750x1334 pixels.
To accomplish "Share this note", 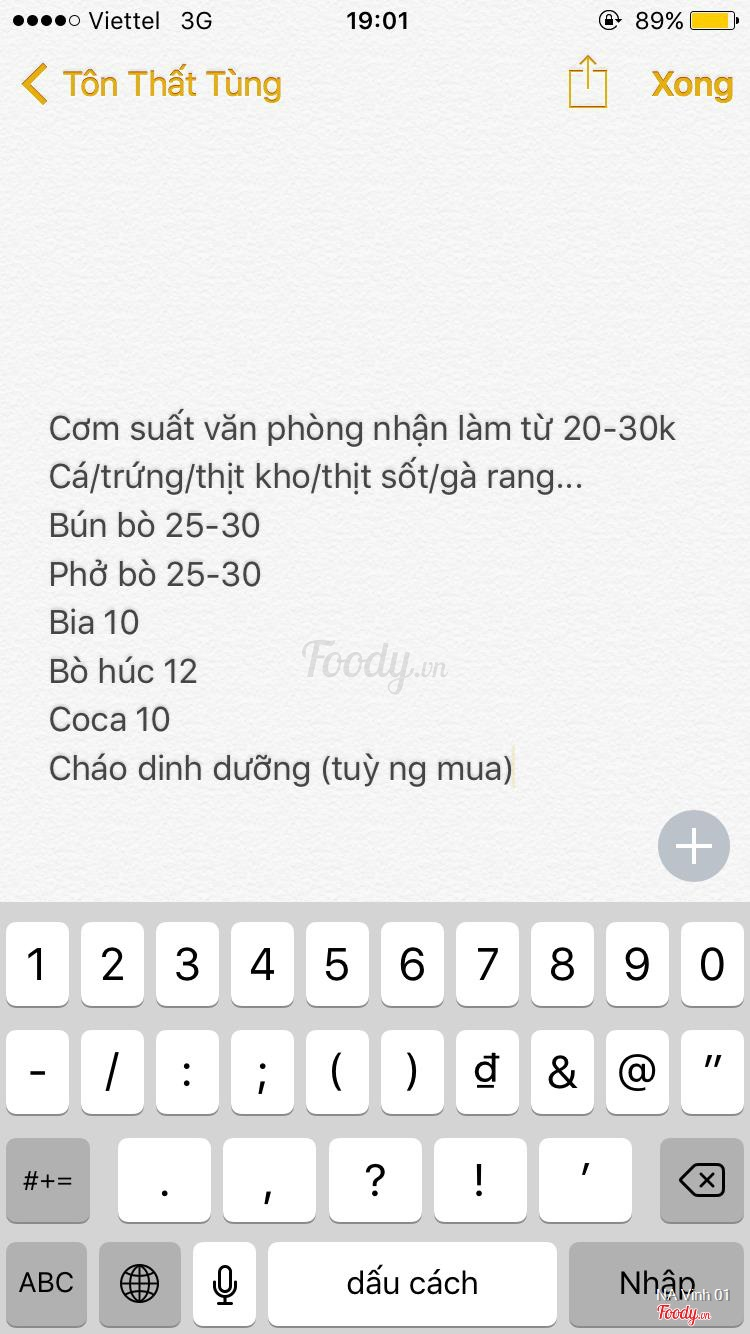I will [588, 82].
